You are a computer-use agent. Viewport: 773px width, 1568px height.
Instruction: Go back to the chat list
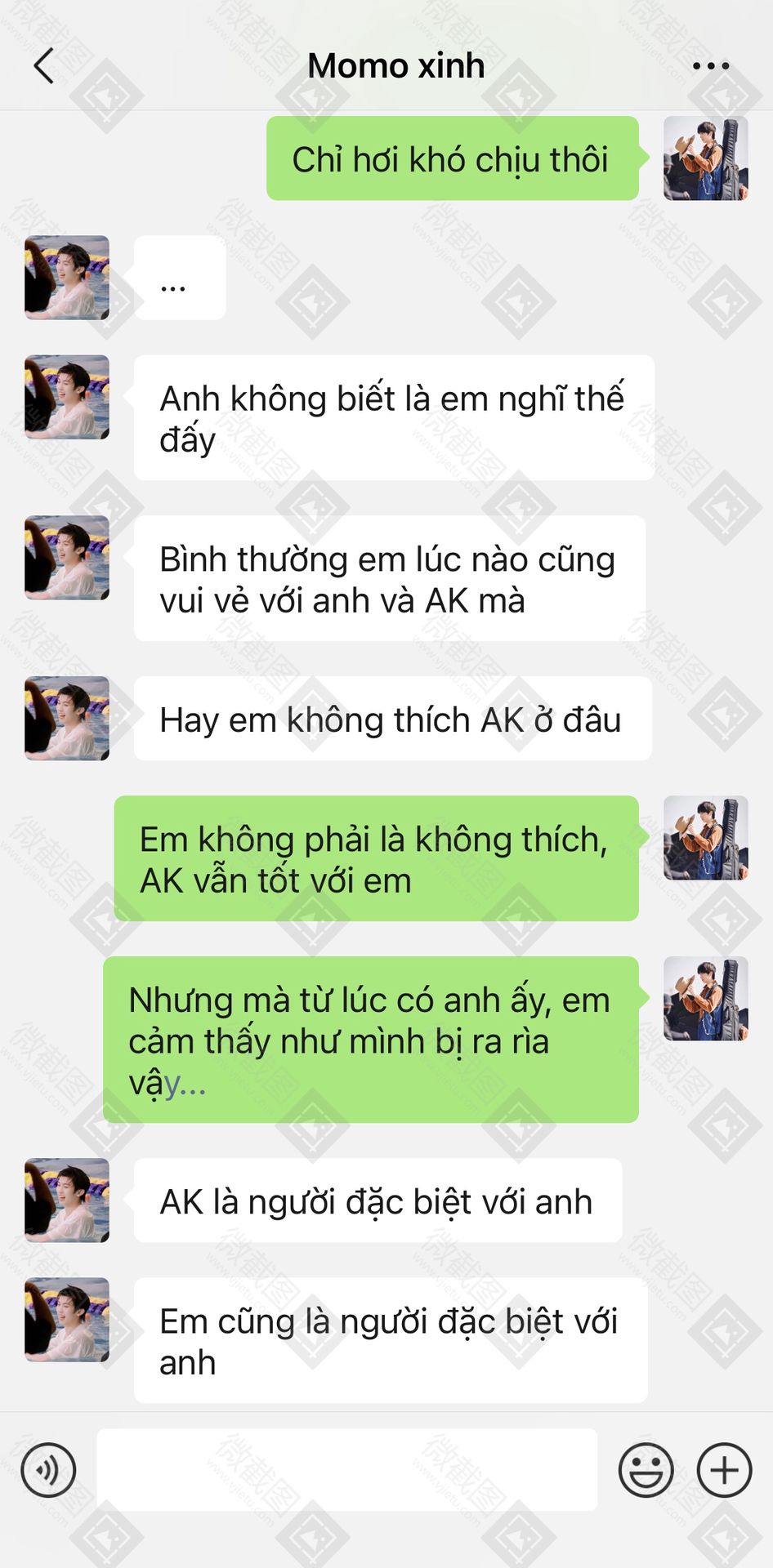(x=44, y=66)
